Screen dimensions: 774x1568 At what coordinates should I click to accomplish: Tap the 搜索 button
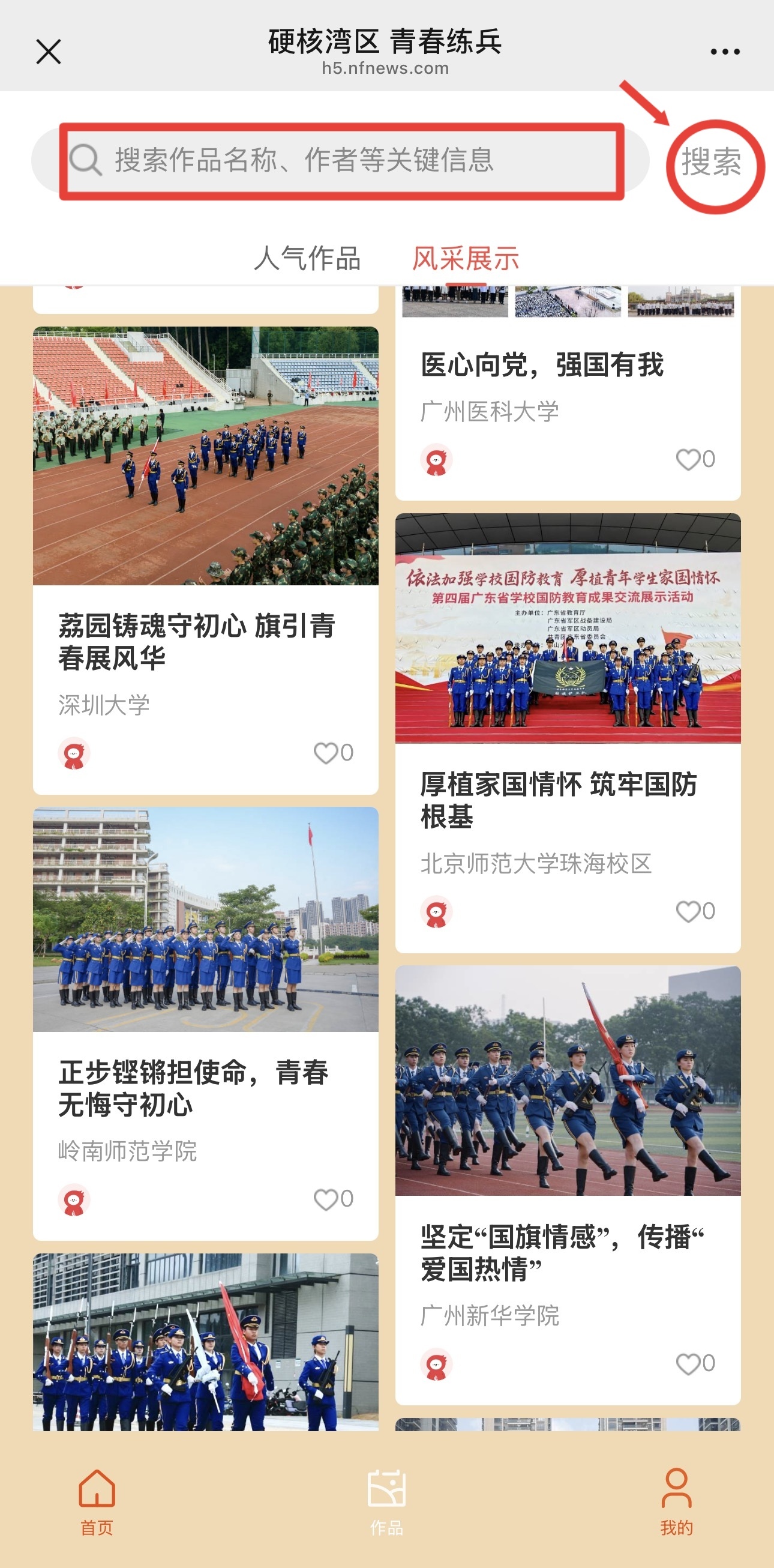[x=712, y=163]
